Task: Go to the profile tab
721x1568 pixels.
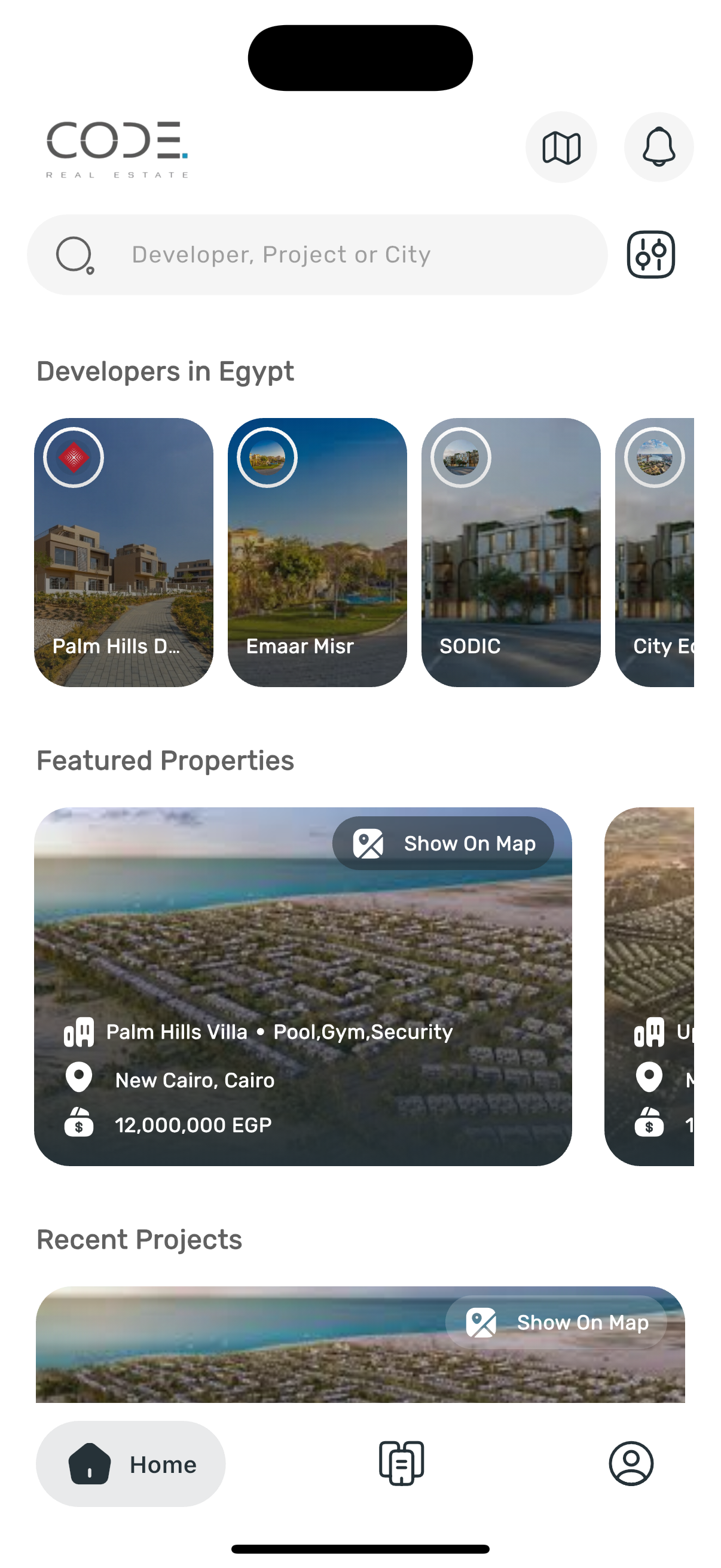Action: (x=631, y=1463)
